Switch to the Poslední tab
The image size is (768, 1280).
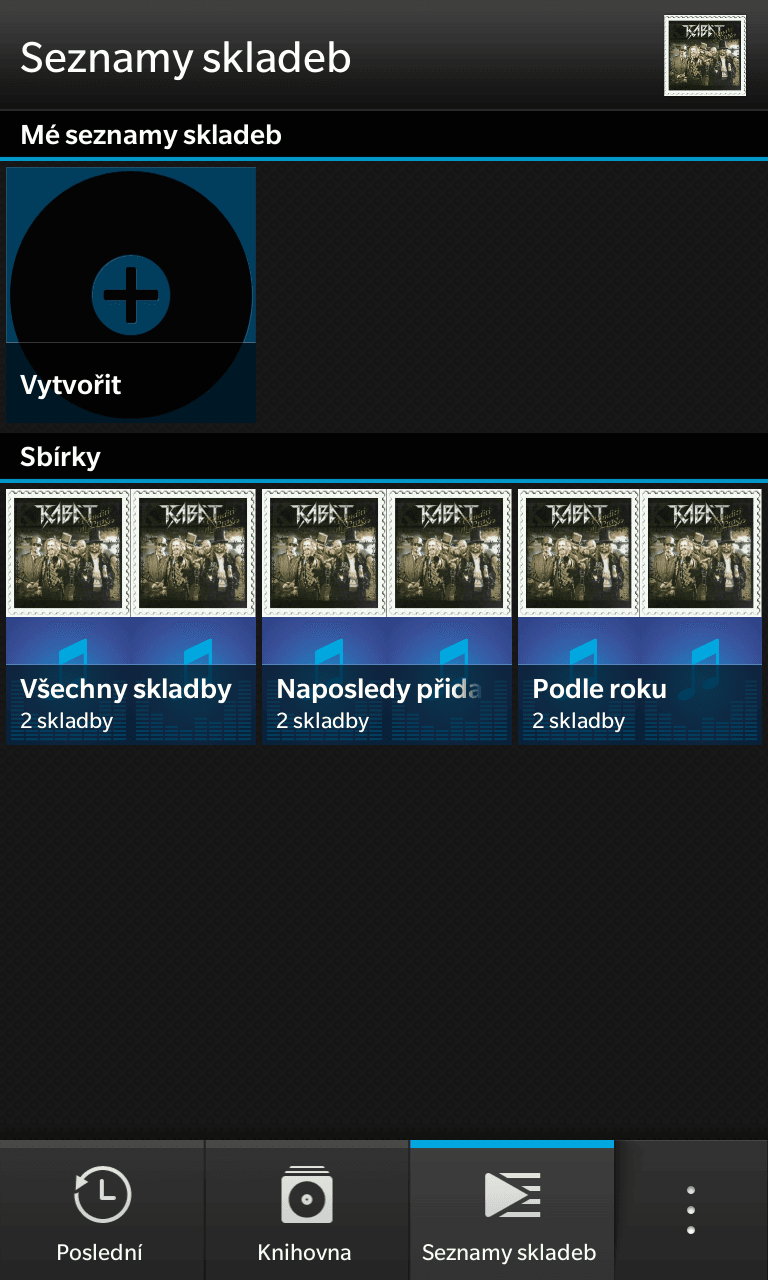pos(101,1212)
